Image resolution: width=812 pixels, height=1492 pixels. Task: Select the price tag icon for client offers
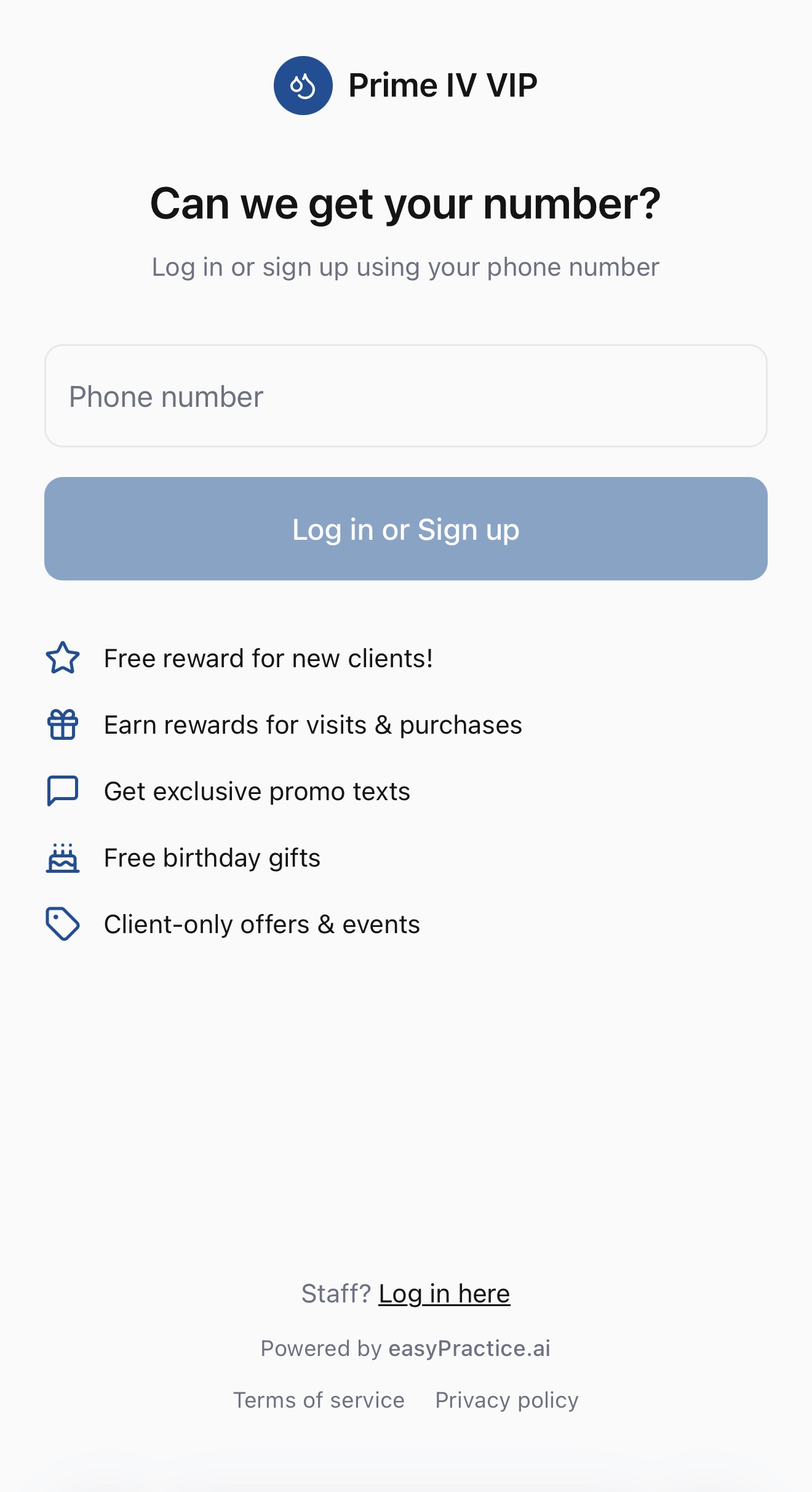coord(62,924)
